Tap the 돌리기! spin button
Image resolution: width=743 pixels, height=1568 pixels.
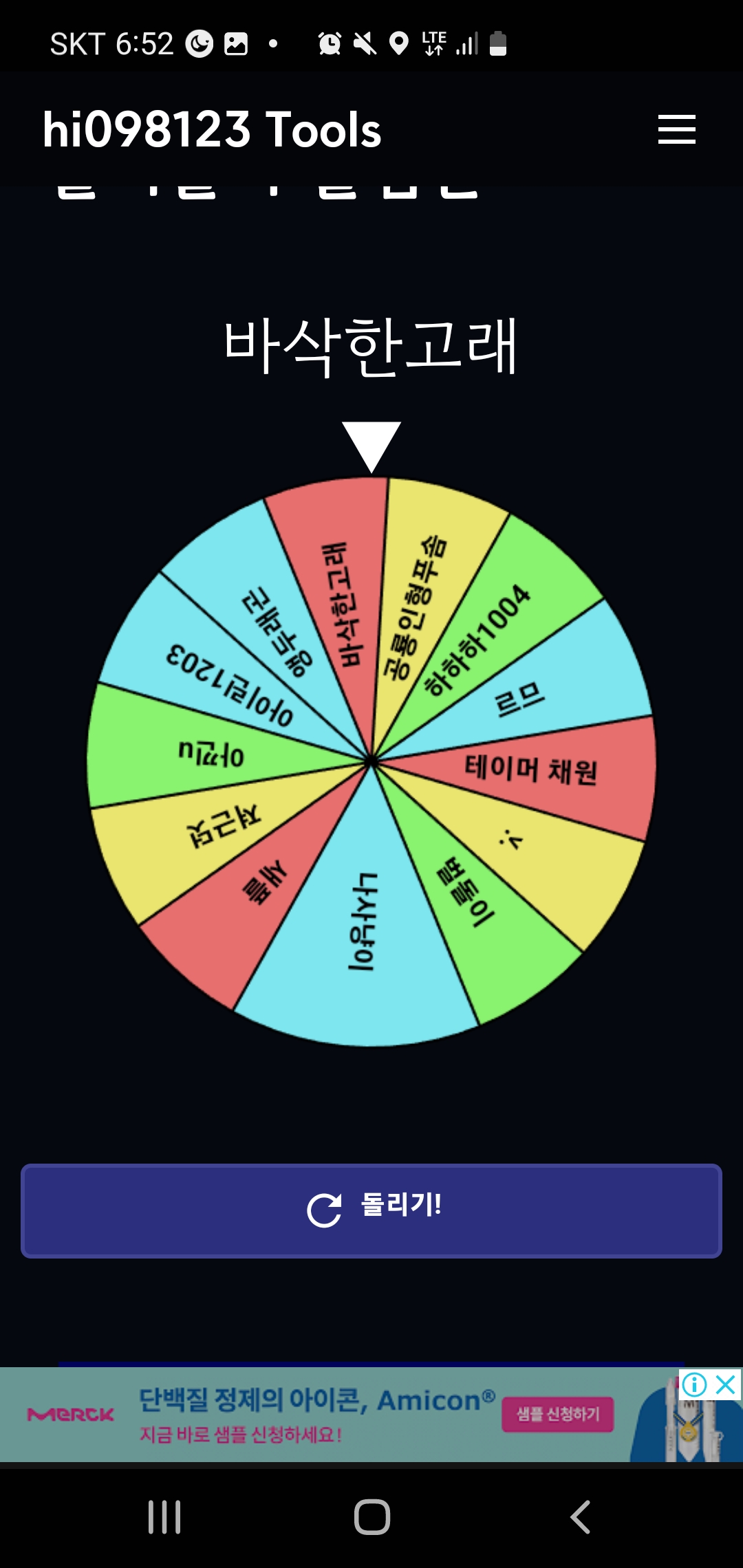point(371,1210)
